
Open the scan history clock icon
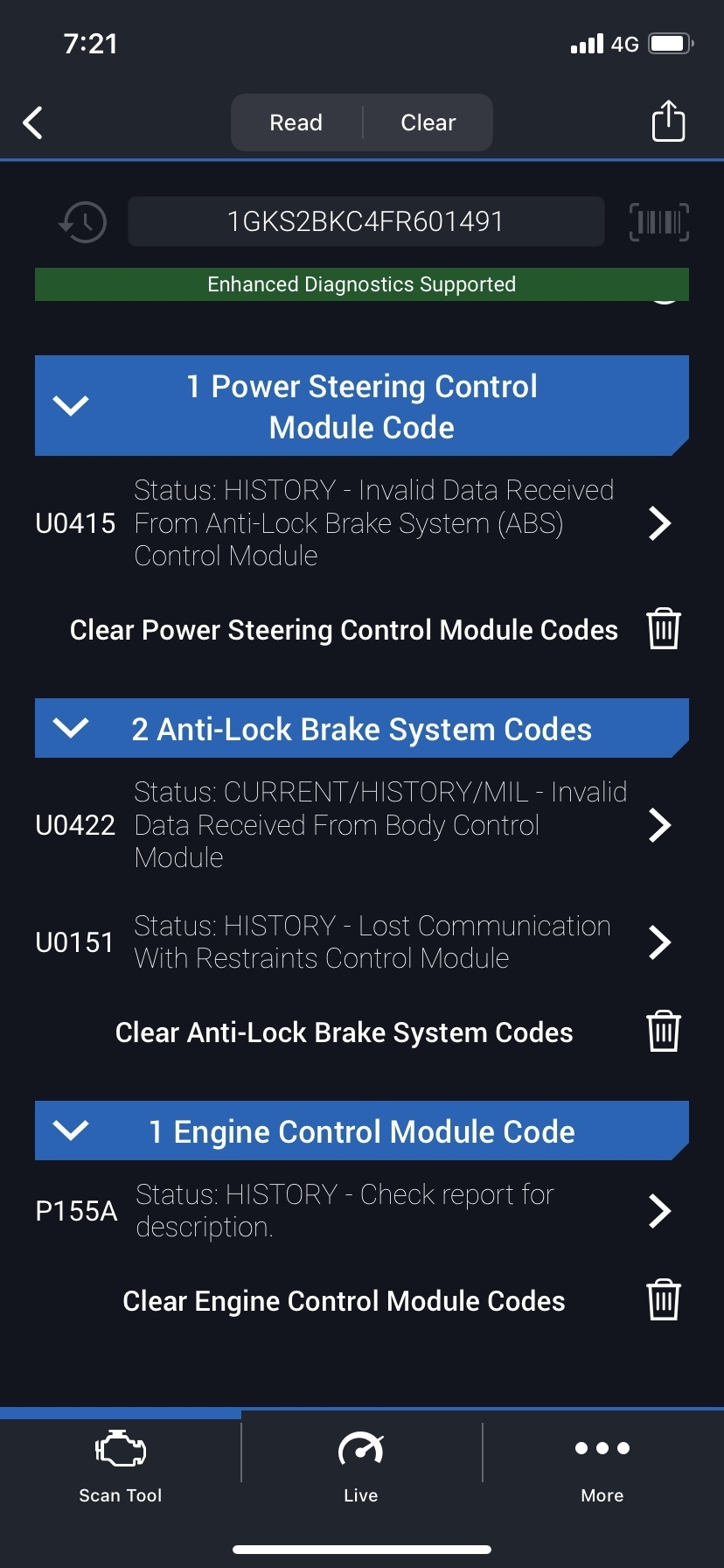coord(82,221)
